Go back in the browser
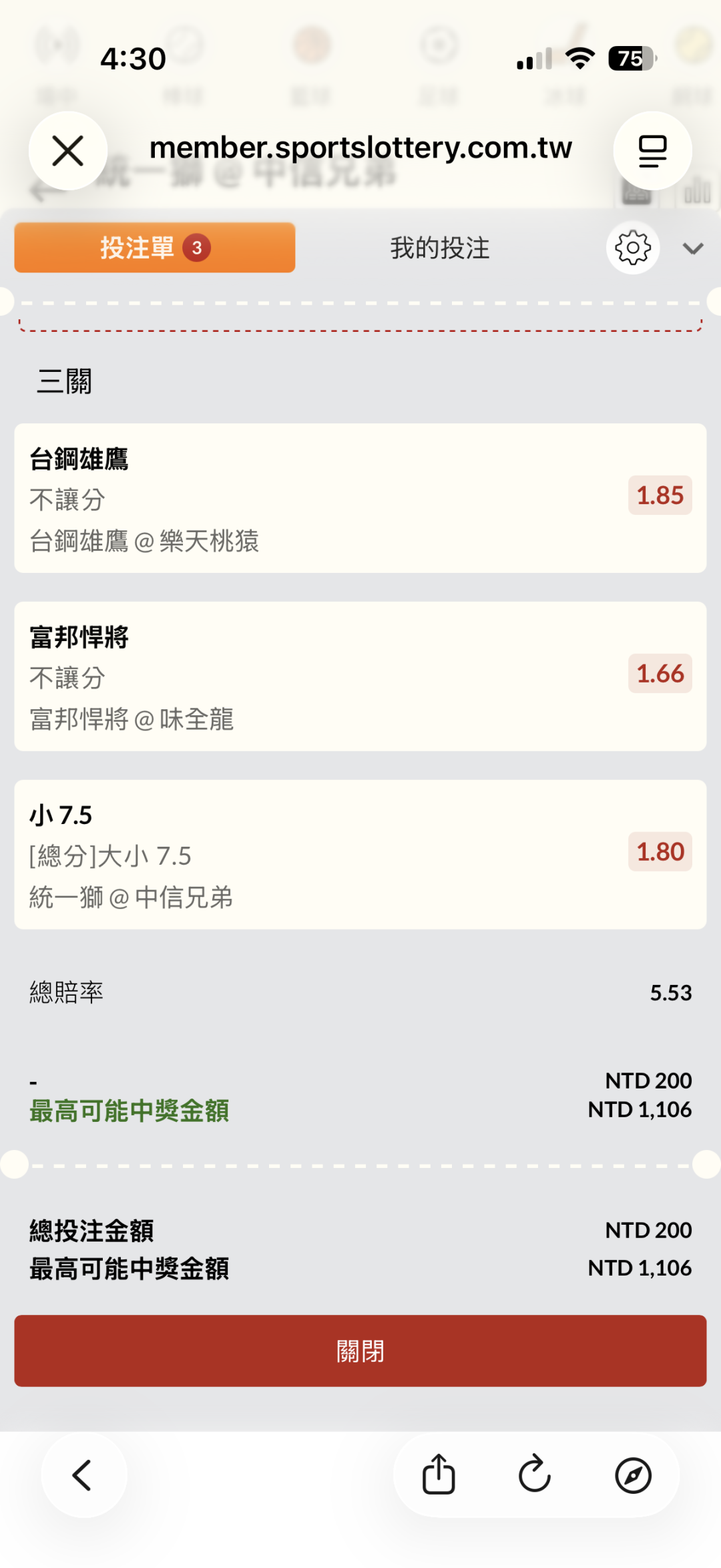 coord(83,1475)
